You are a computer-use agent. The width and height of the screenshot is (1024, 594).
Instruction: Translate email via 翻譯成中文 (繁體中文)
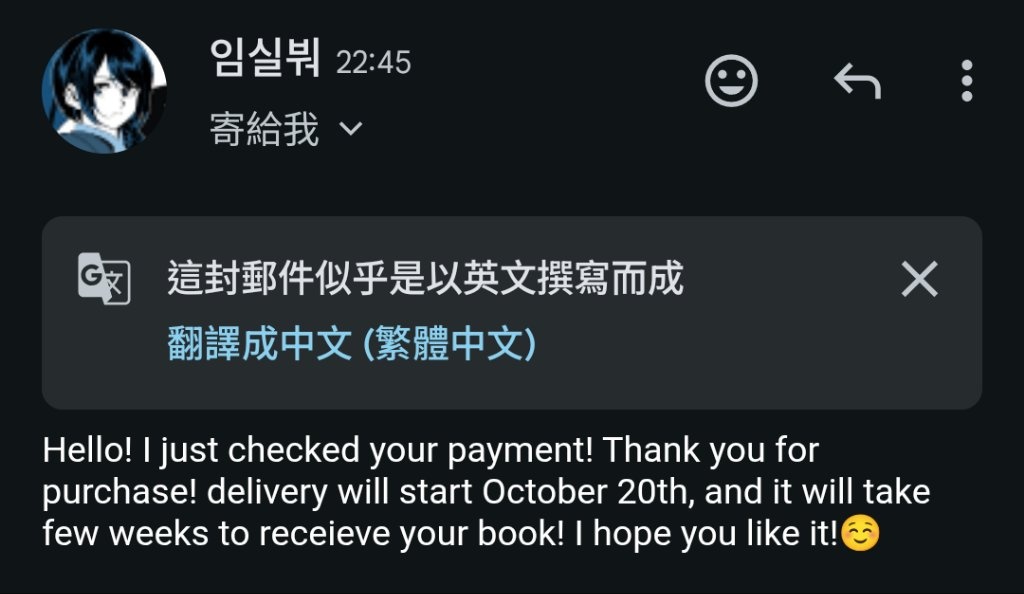click(x=351, y=345)
